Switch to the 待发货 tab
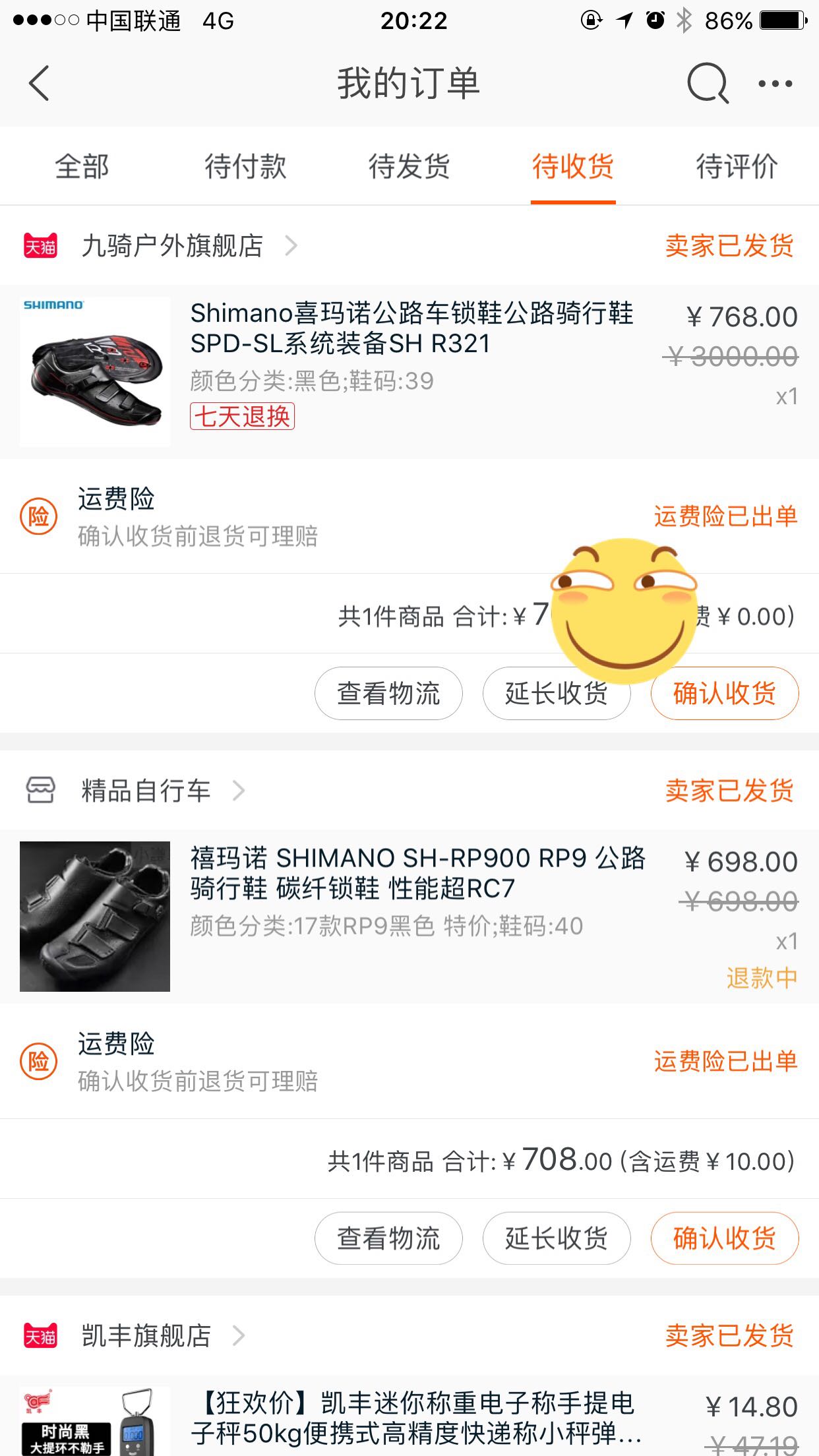 point(409,166)
